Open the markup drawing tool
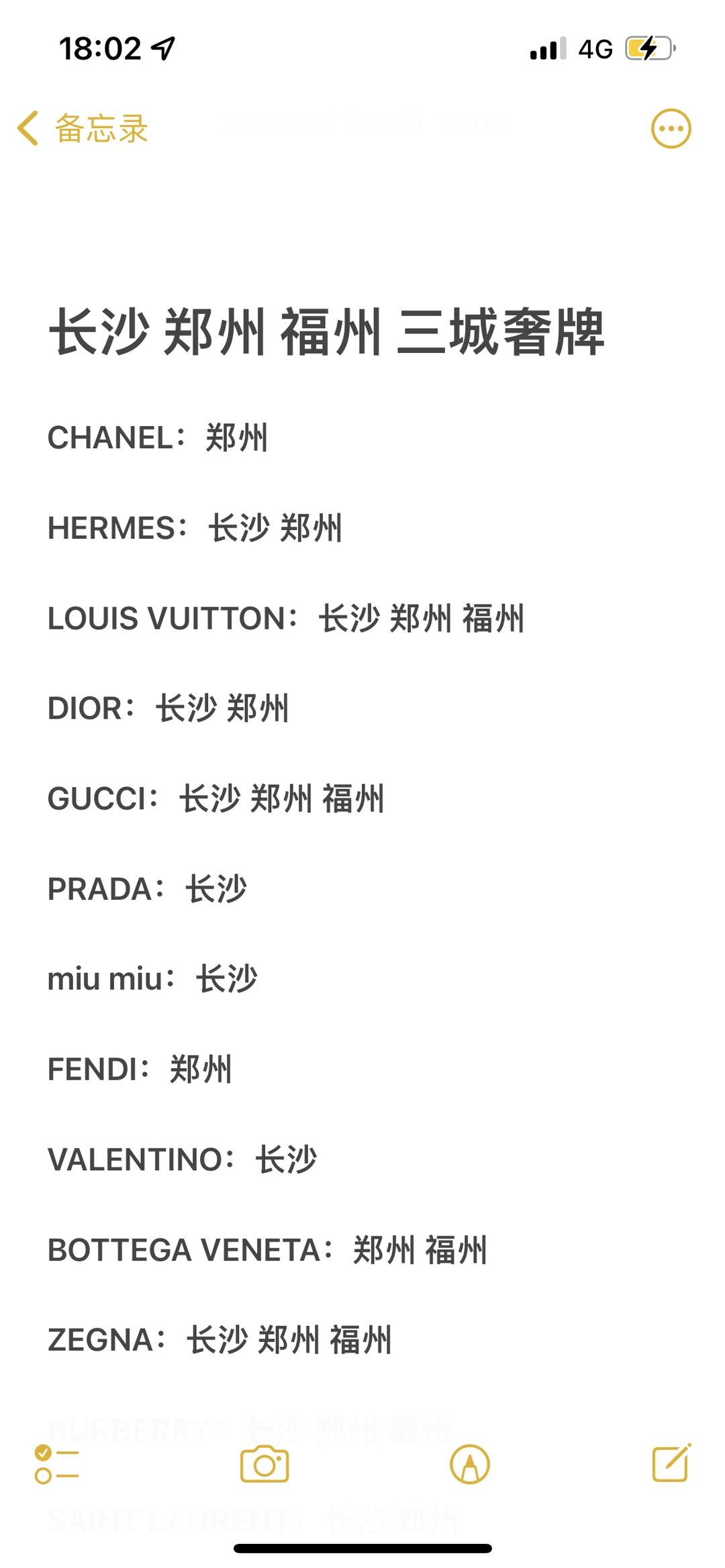 click(470, 1463)
